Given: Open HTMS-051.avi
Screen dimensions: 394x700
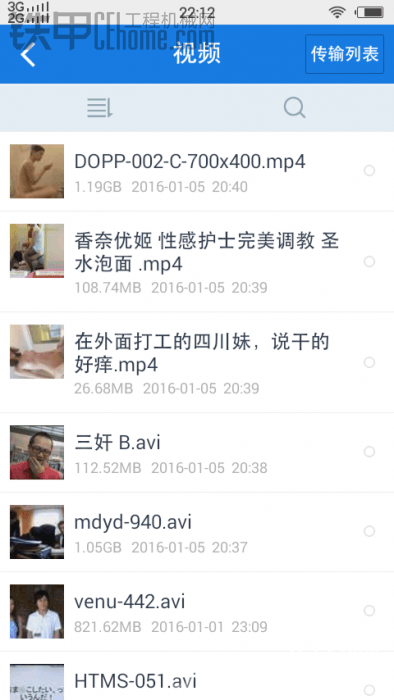Looking at the screenshot, I should click(197, 676).
